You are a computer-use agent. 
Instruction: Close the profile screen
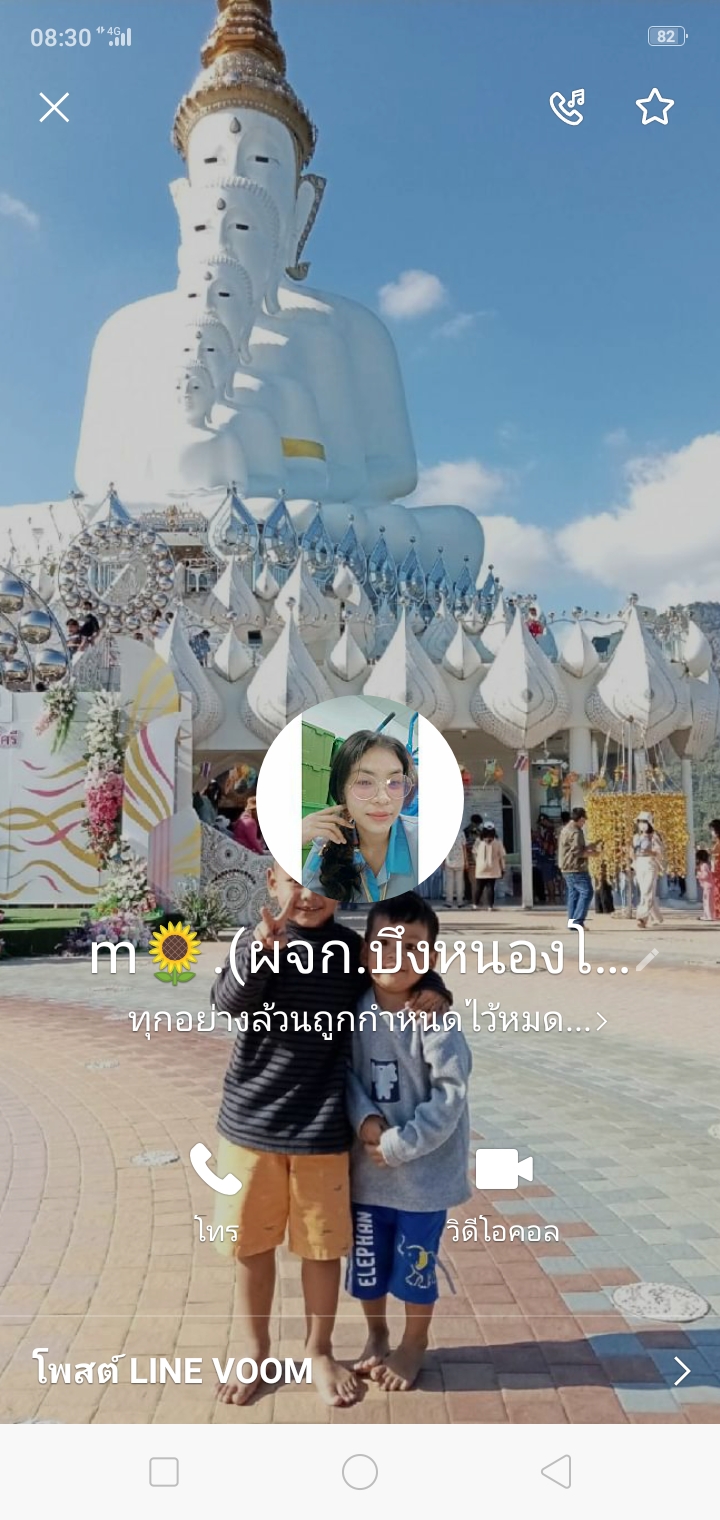point(54,107)
